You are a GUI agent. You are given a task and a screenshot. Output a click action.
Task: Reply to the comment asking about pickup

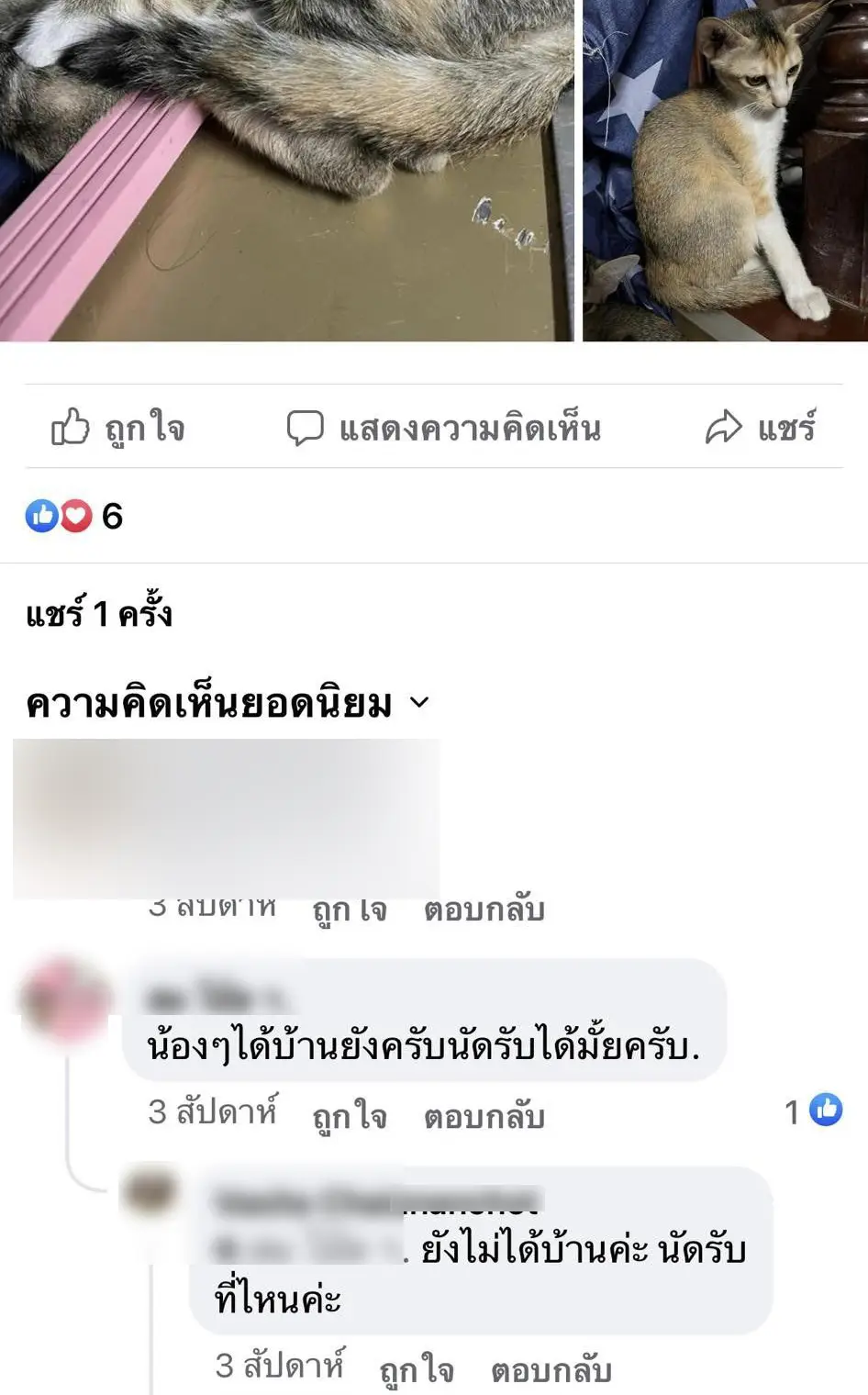484,1116
